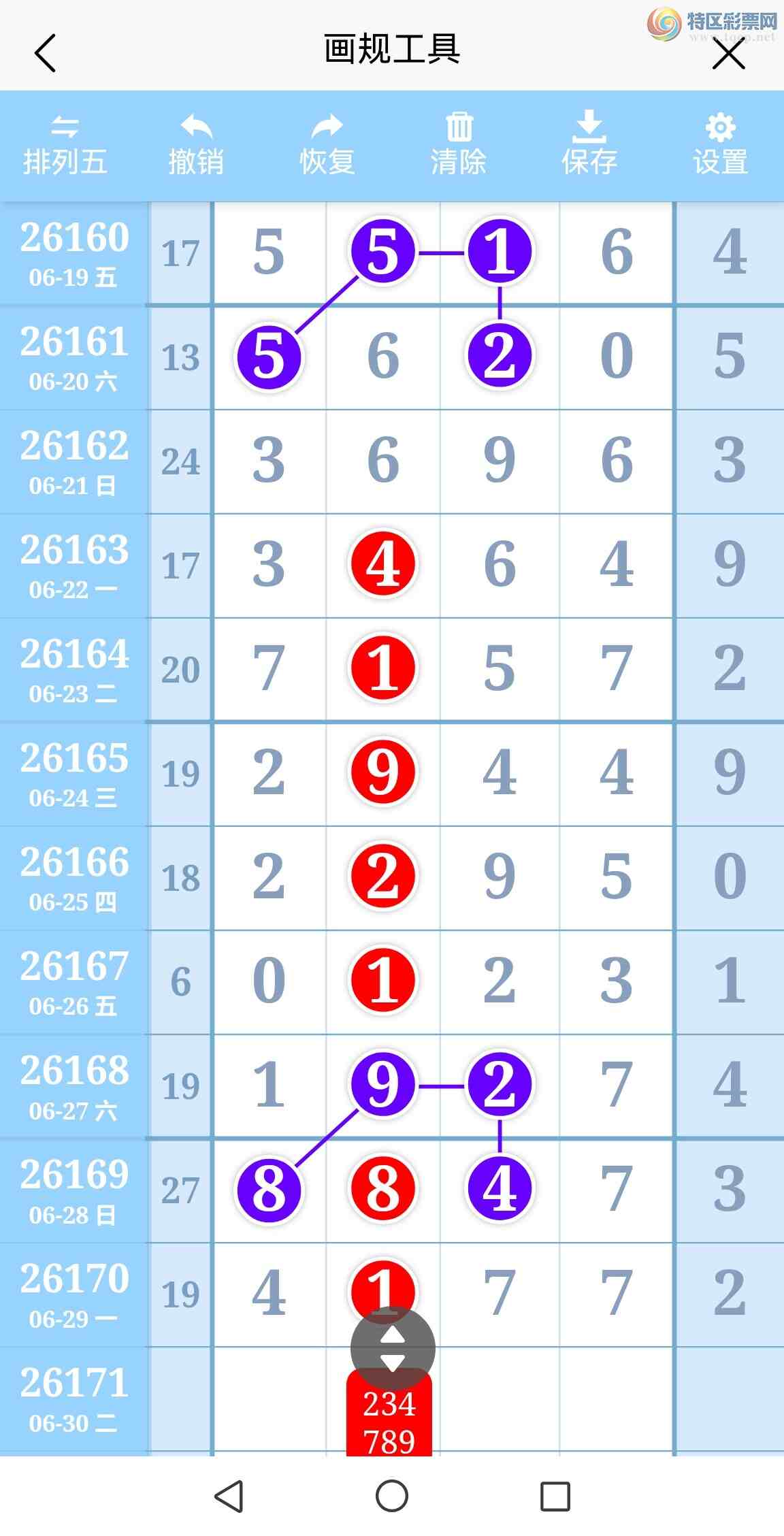Tap the red 234 789 prediction box
The height and width of the screenshot is (1536, 784).
pyautogui.click(x=389, y=1421)
